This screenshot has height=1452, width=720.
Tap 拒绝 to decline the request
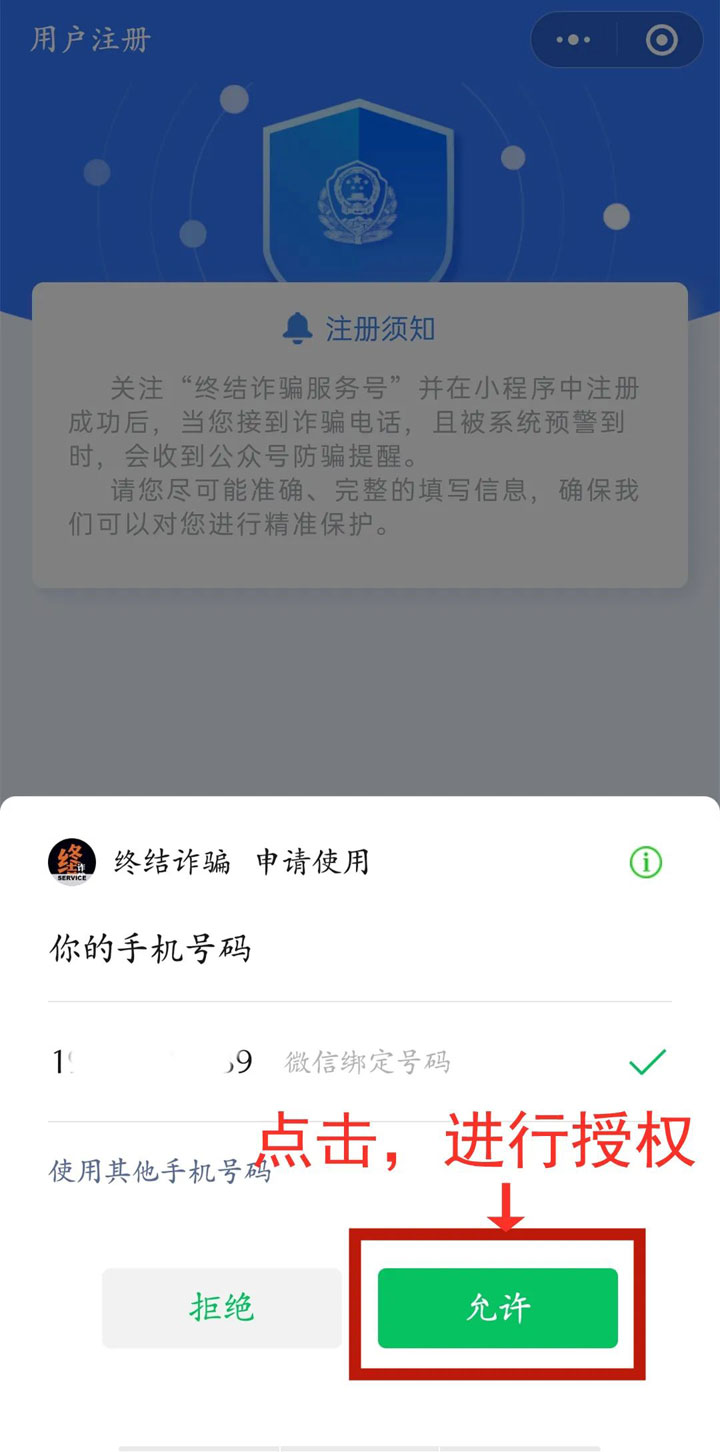pyautogui.click(x=222, y=1308)
